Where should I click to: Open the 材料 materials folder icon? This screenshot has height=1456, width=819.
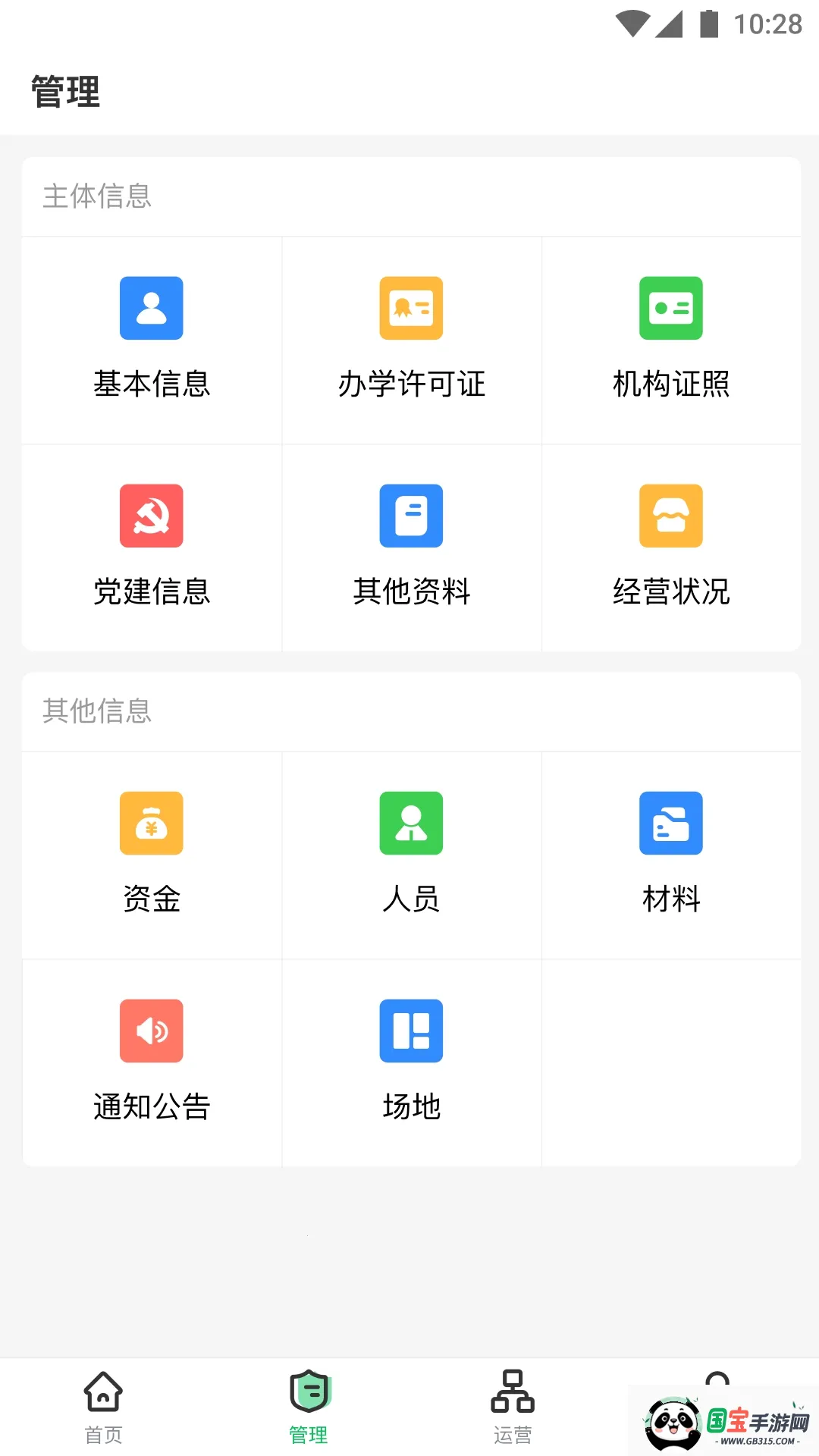670,824
